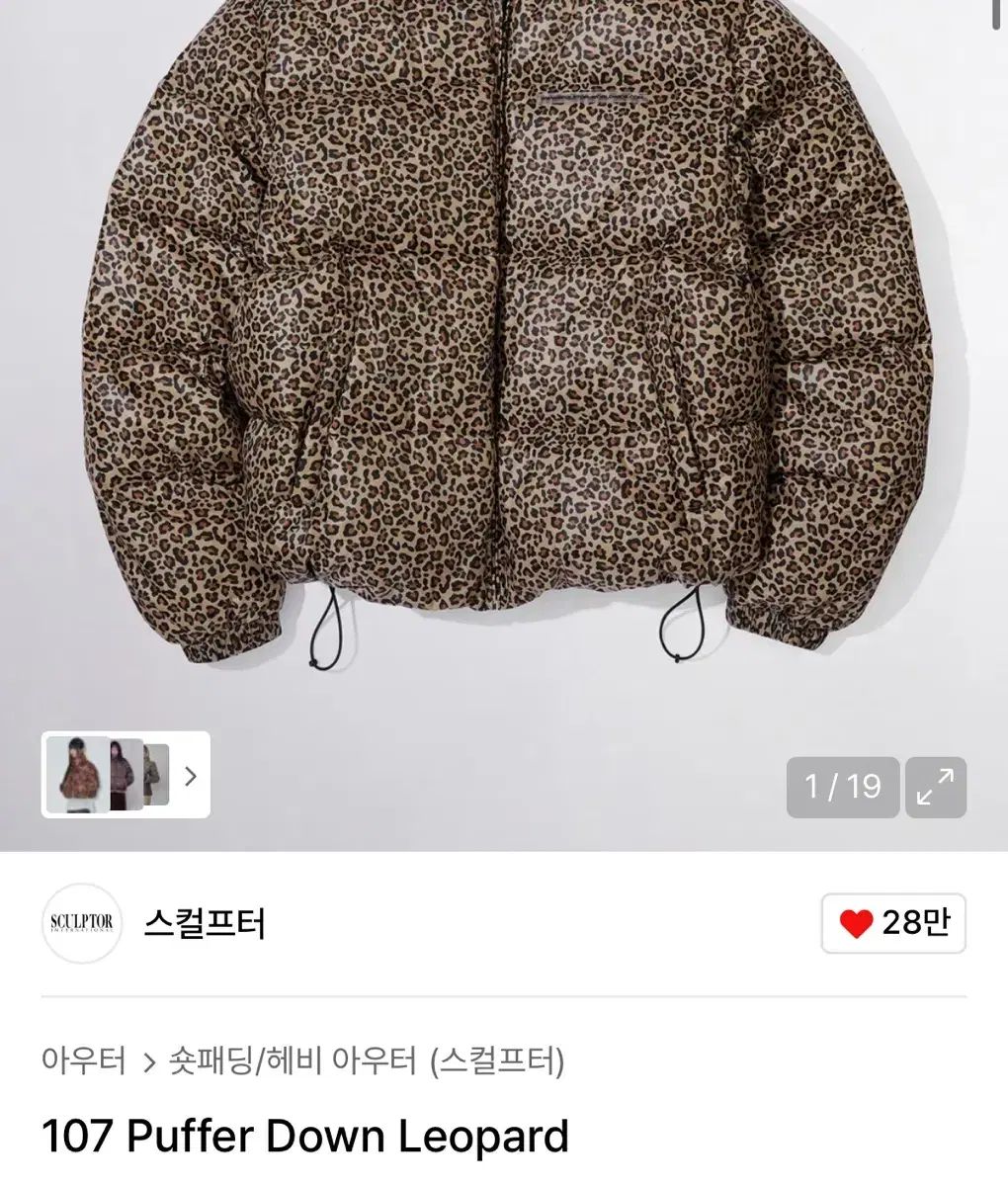Expand the product image to fullscreen

[935, 787]
